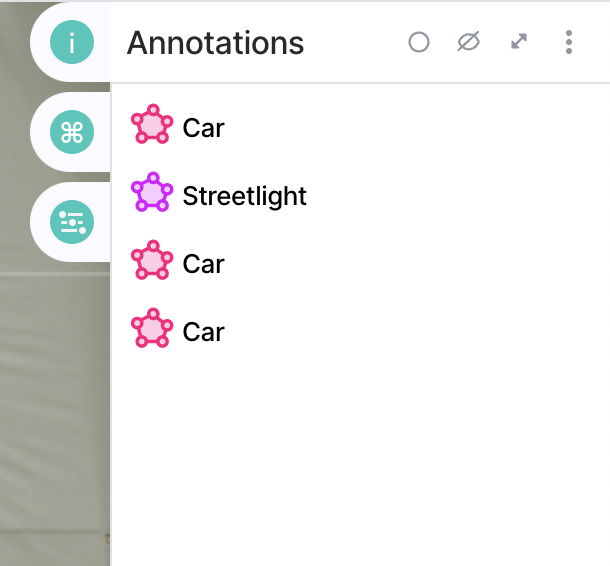Viewport: 610px width, 566px height.
Task: Hide all annotations with the crossed-out icon
Action: [468, 42]
